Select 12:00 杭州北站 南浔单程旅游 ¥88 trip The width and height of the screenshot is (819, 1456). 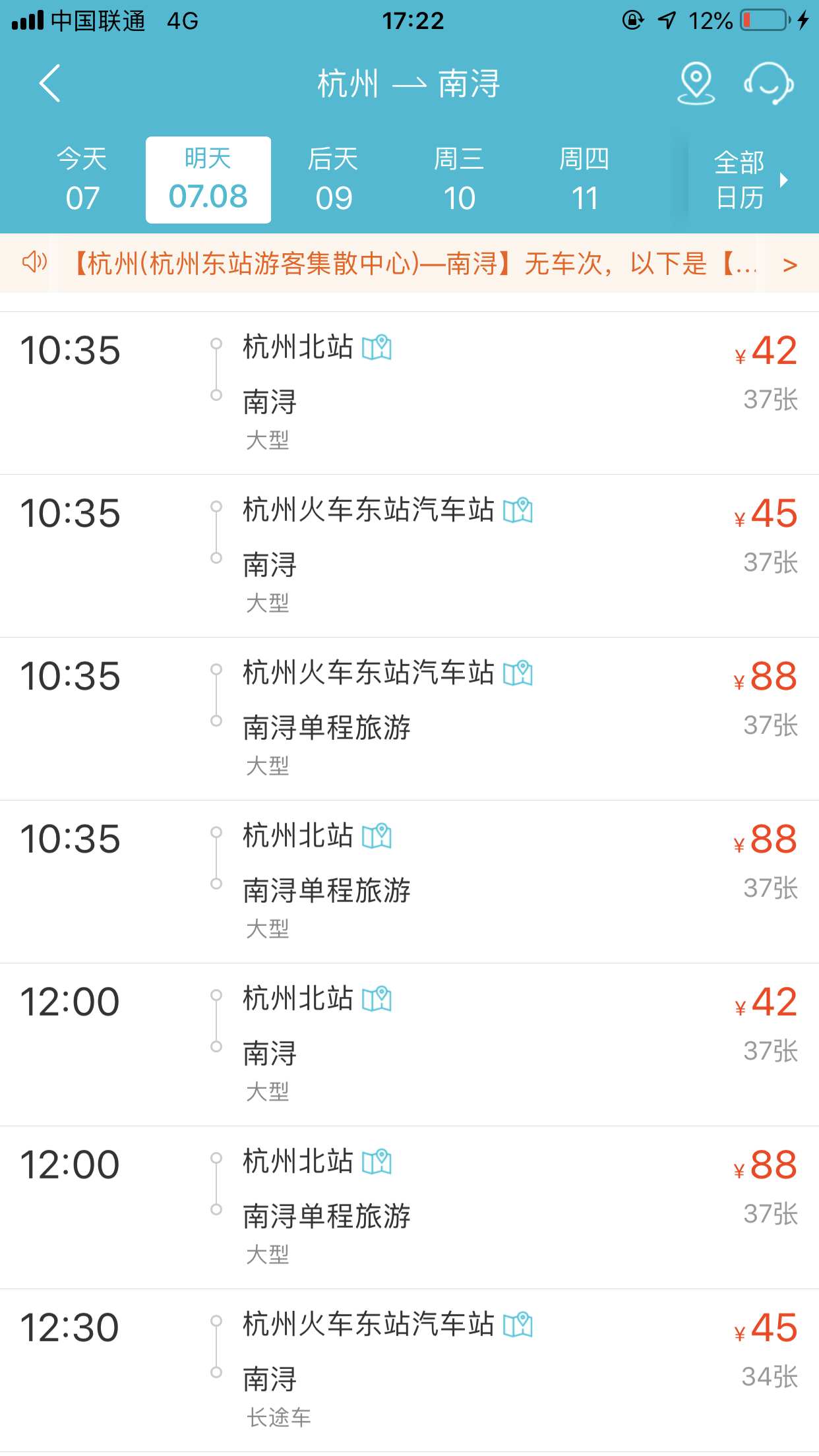pos(409,1207)
